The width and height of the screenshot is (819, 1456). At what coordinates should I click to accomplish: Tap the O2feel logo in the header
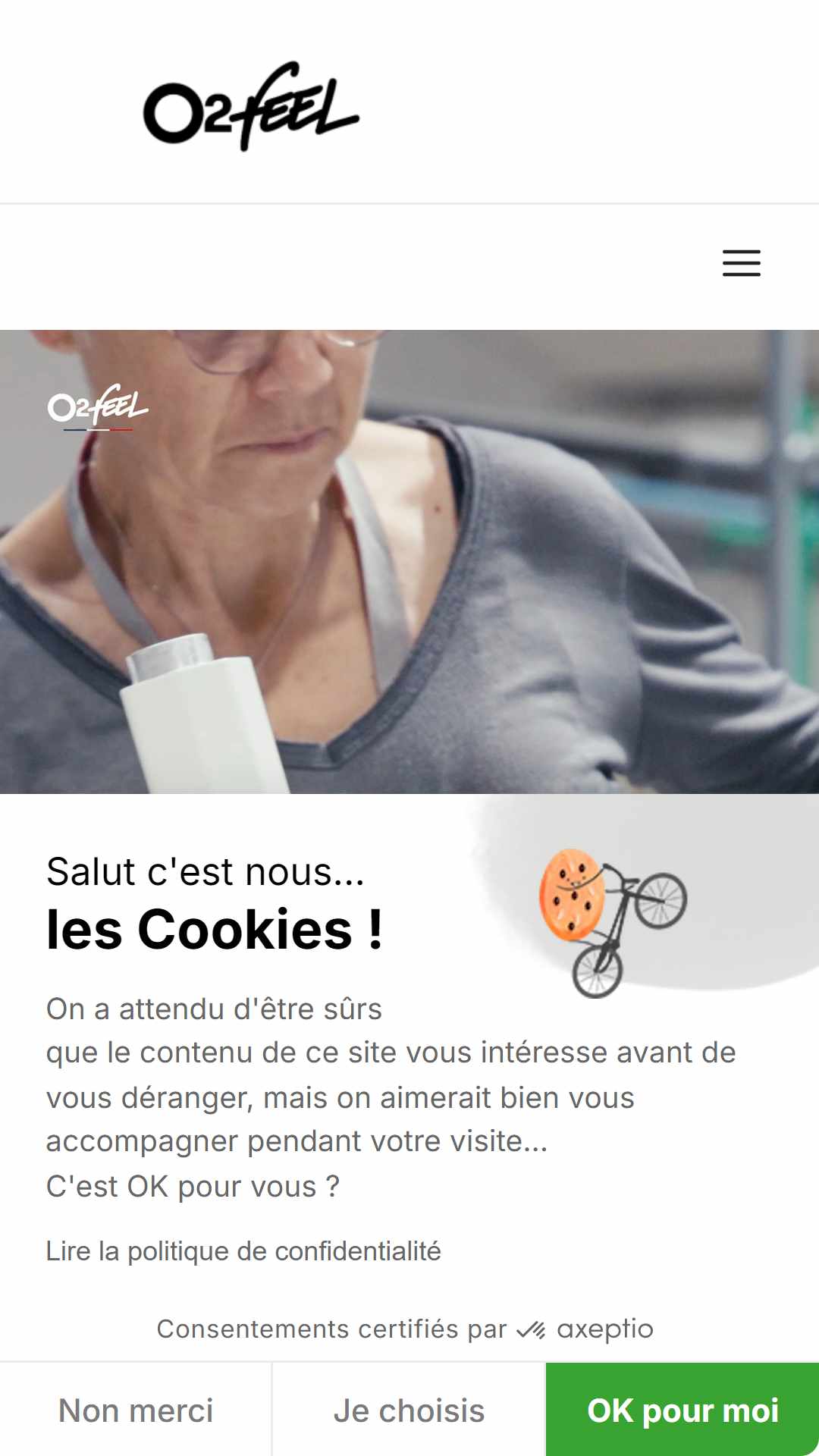251,106
